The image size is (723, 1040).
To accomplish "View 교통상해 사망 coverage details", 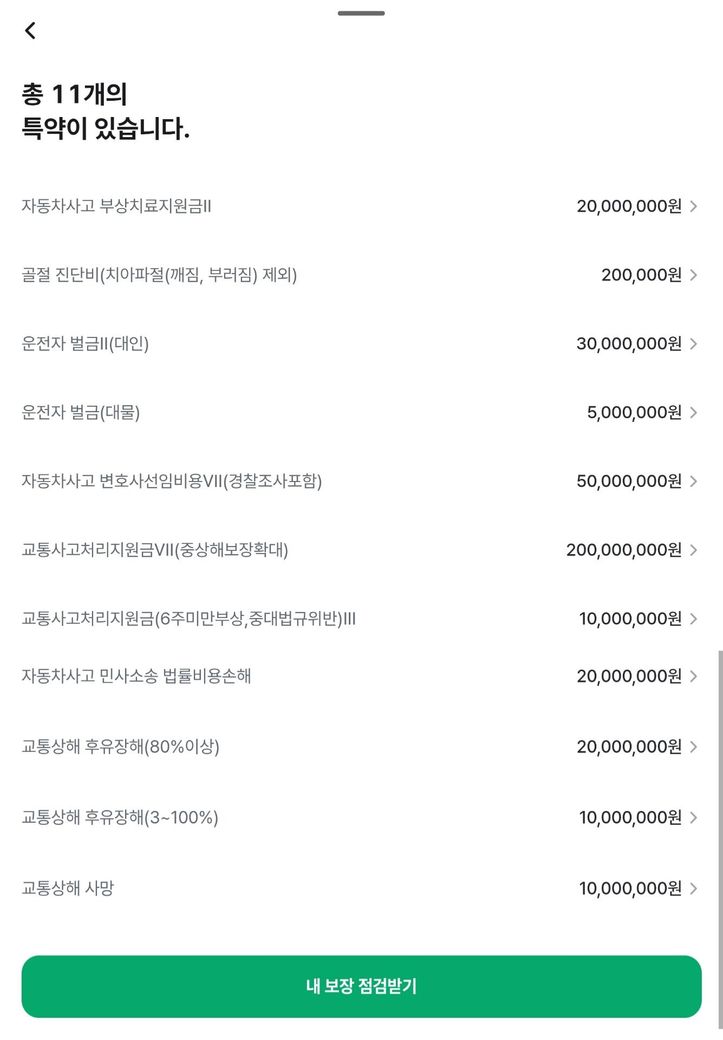I will point(360,888).
